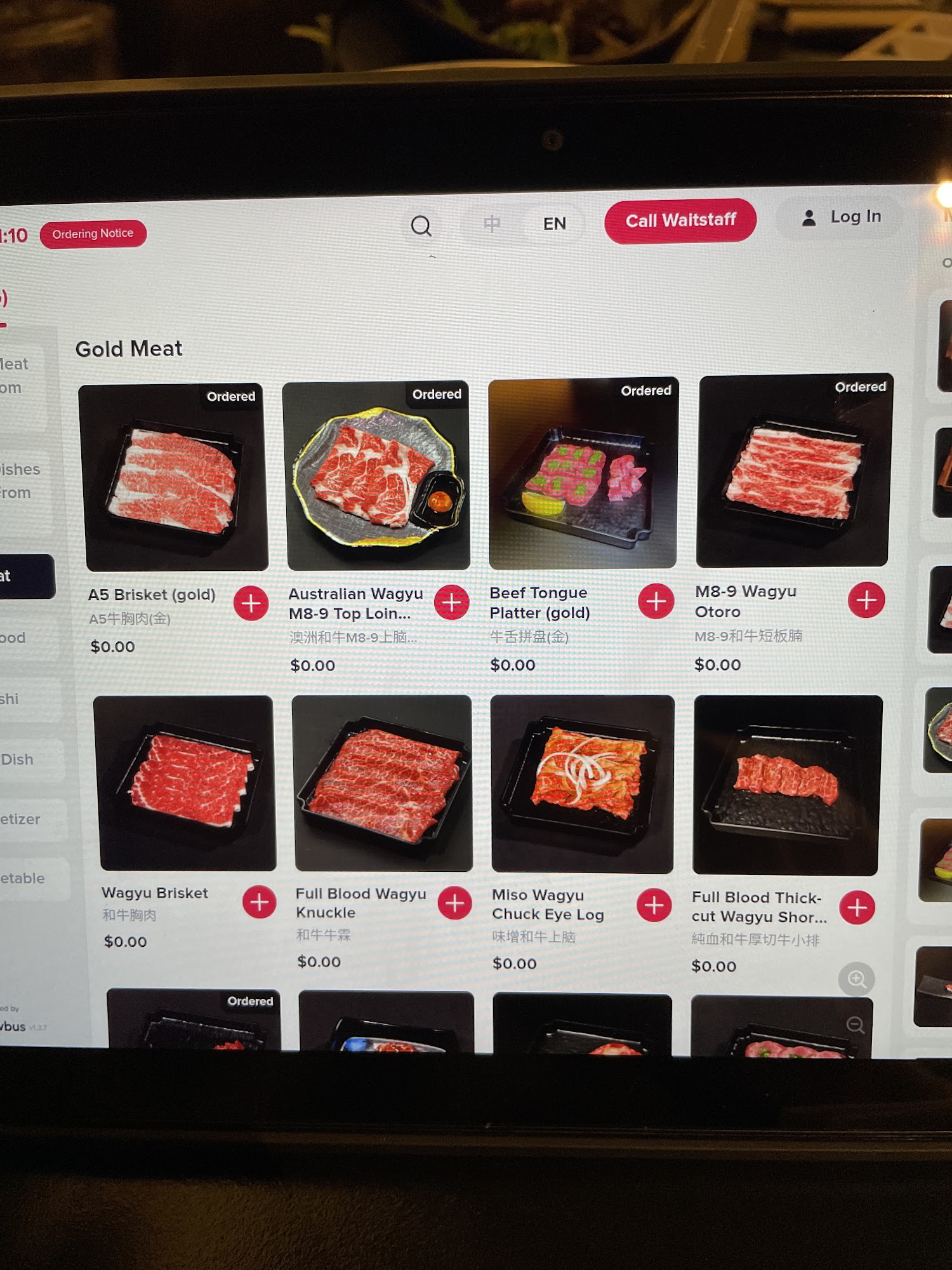
Task: Open Miso Wagyu Chuck Eye Log image
Action: [582, 783]
